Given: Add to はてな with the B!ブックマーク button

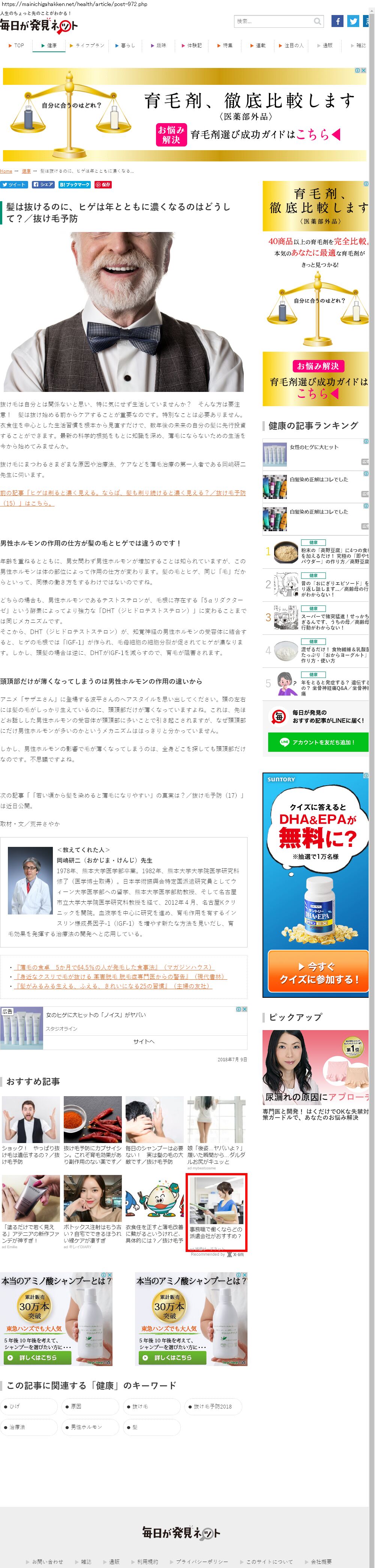Looking at the screenshot, I should (x=75, y=184).
